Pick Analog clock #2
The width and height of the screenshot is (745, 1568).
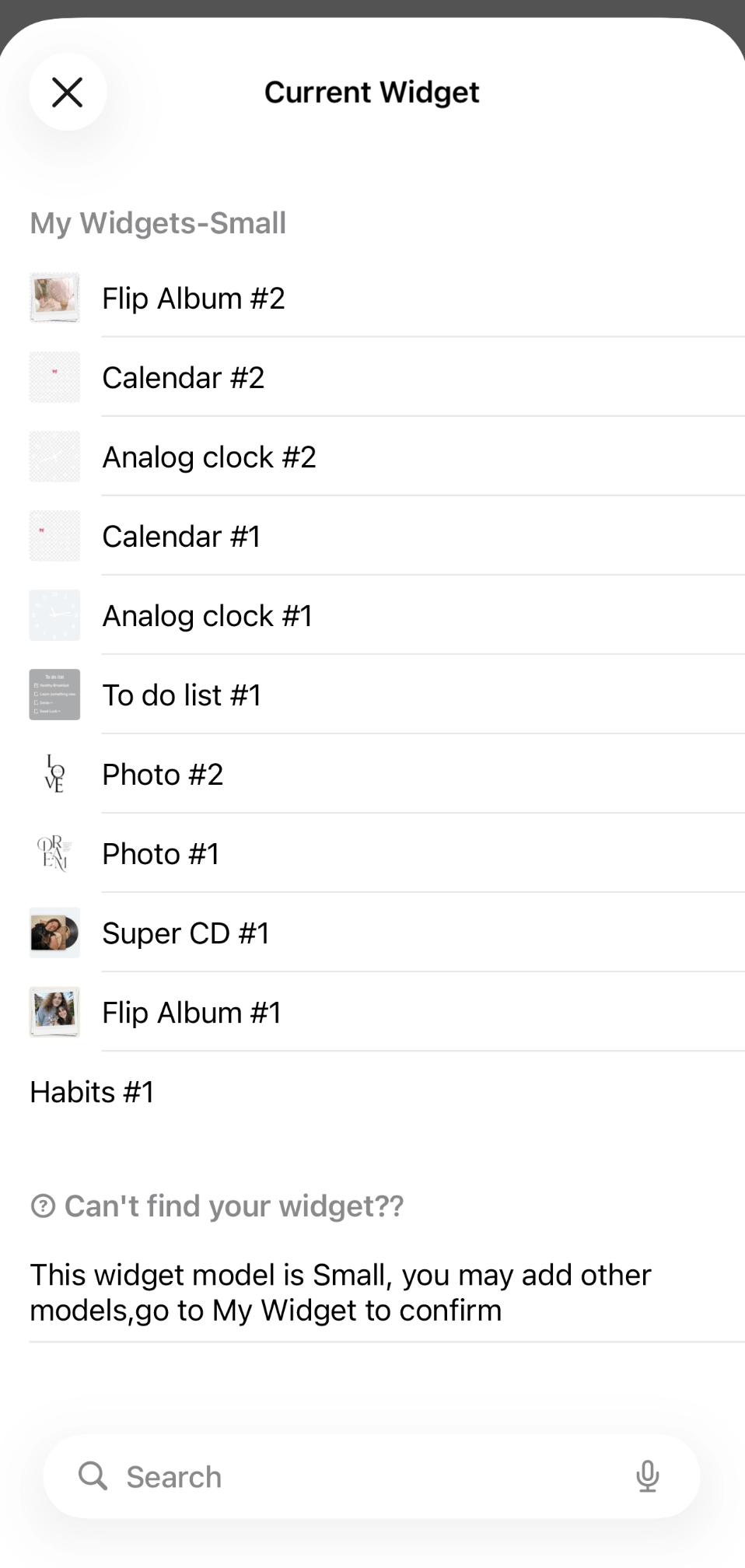[x=372, y=457]
